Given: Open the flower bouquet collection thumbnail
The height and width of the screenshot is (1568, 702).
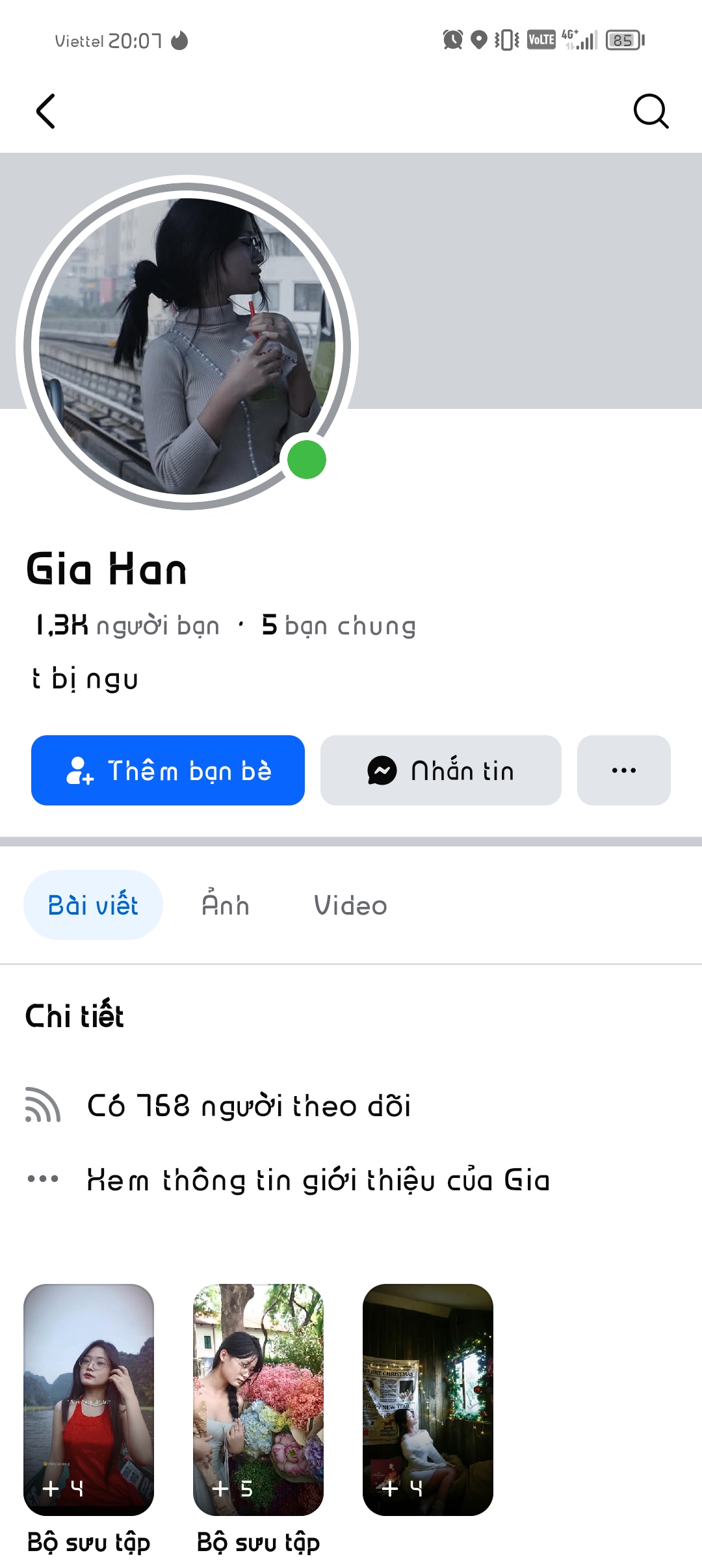Looking at the screenshot, I should (x=258, y=1399).
